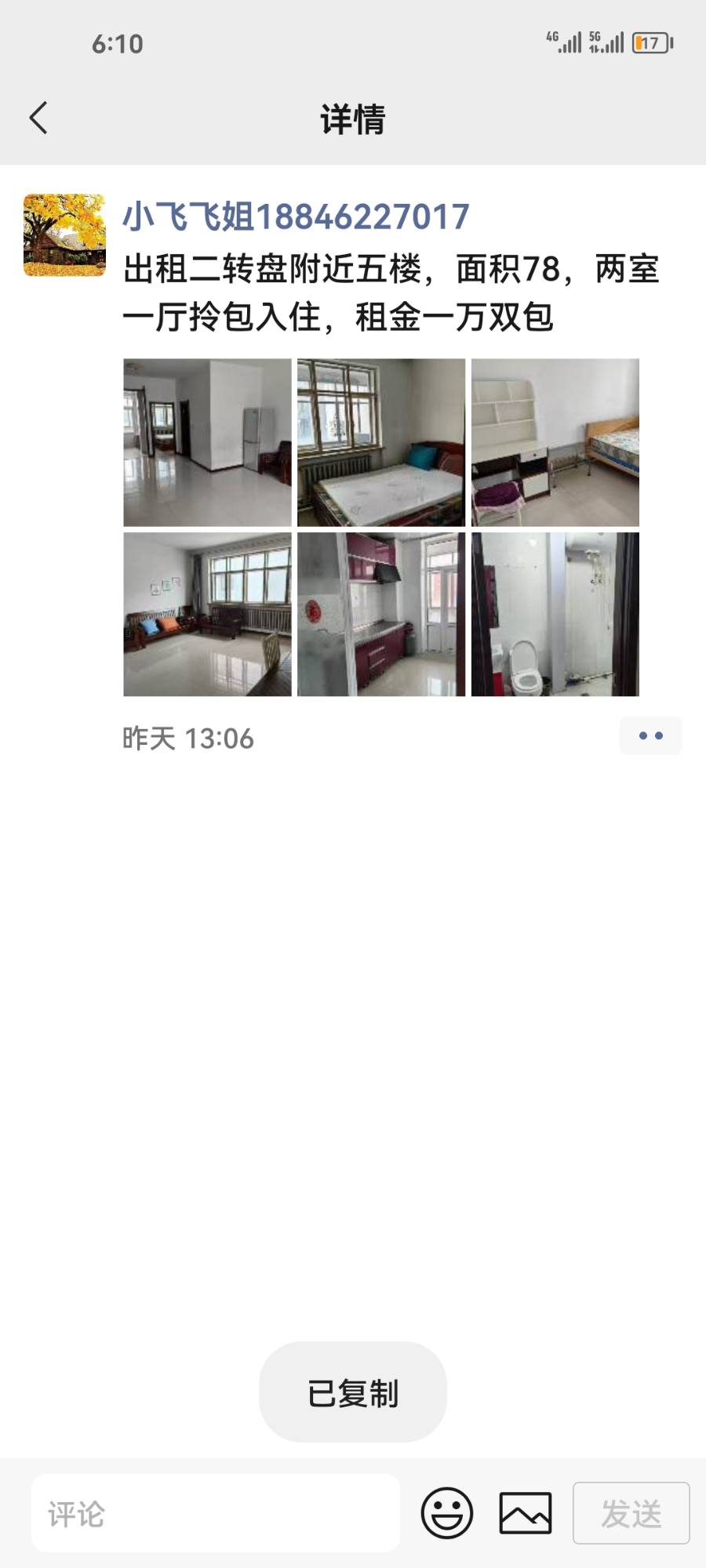Viewport: 706px width, 1568px height.
Task: Open the two-dot like and comment menu
Action: [x=650, y=736]
